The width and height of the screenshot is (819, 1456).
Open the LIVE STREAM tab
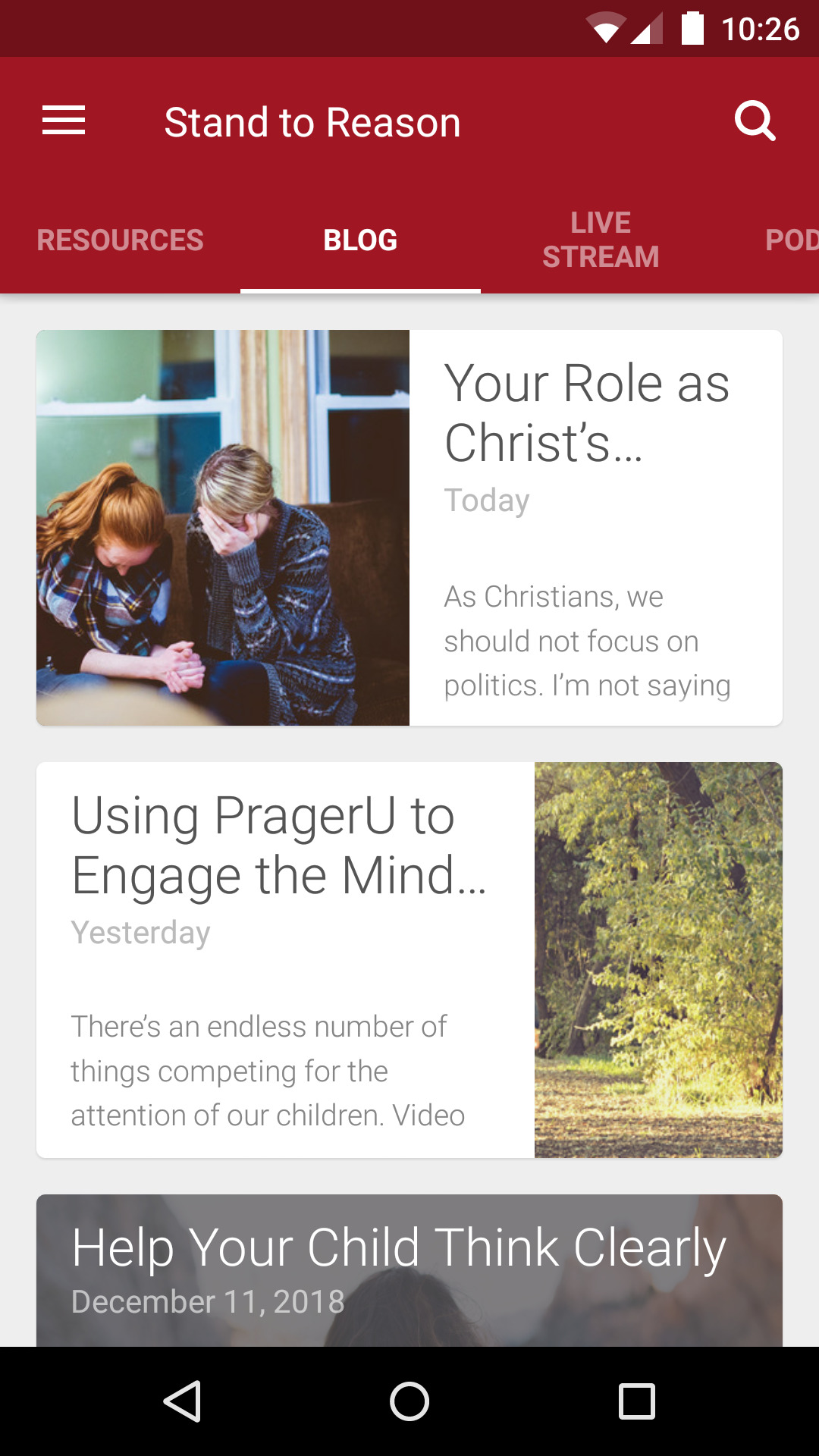tap(601, 239)
